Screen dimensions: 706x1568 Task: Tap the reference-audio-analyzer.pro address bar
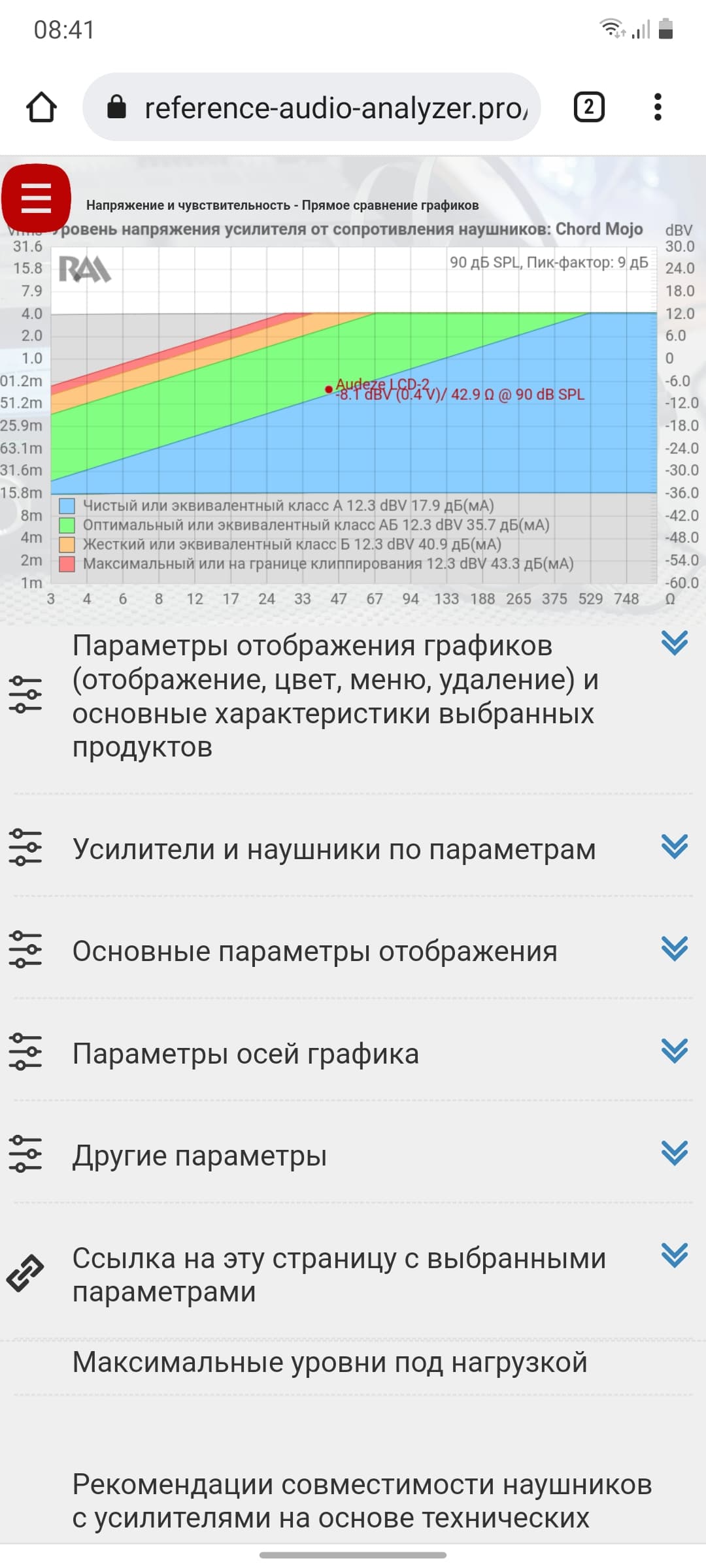point(311,107)
